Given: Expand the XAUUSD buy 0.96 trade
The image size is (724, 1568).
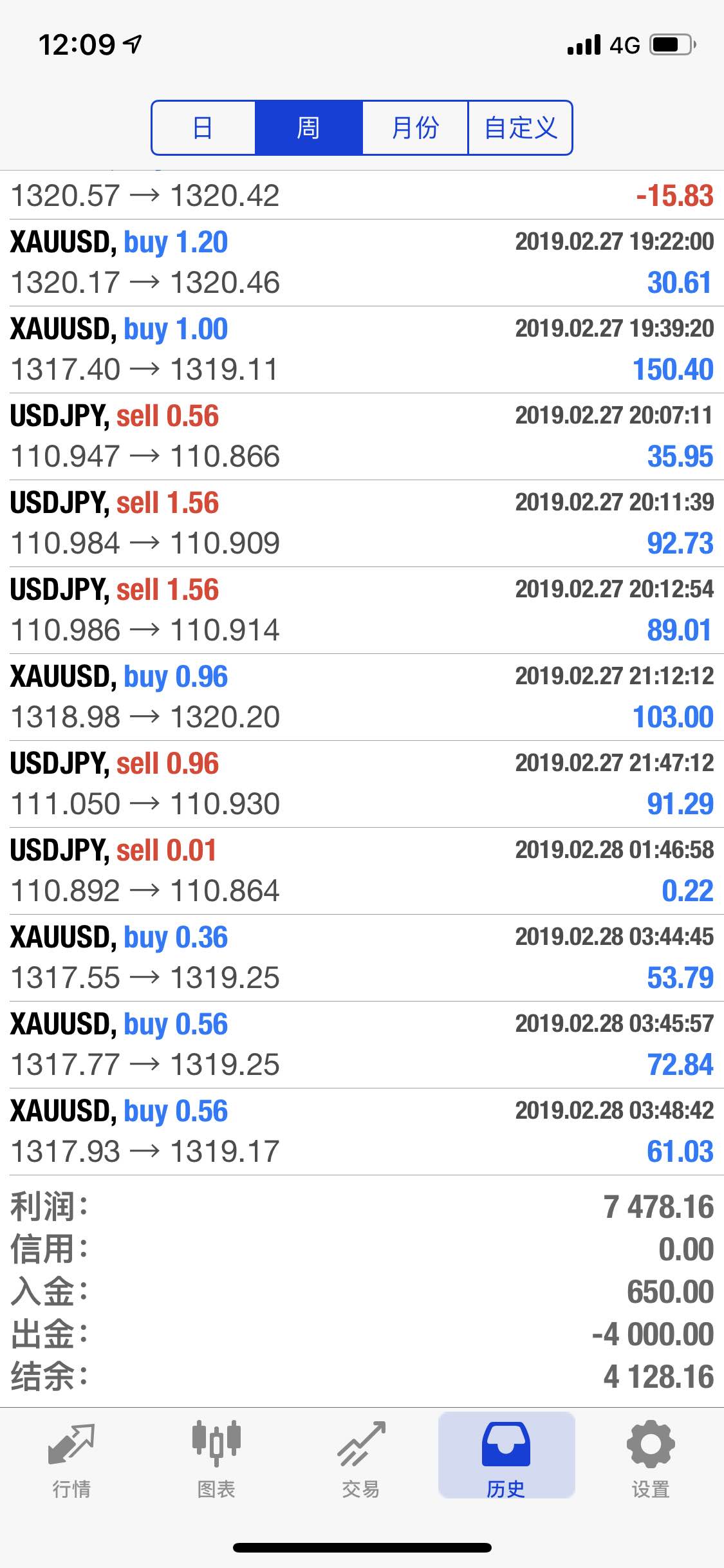Looking at the screenshot, I should pyautogui.click(x=362, y=697).
